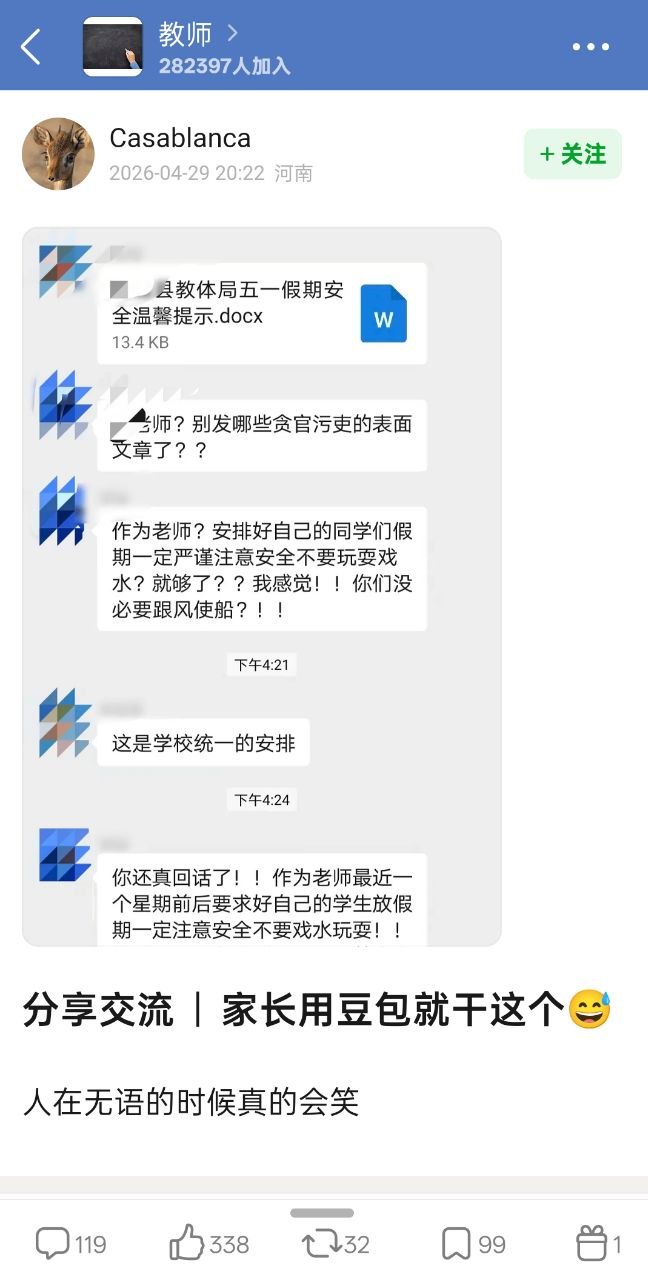This screenshot has width=648, height=1280.
Task: Open the three-dot overflow menu
Action: (x=591, y=47)
